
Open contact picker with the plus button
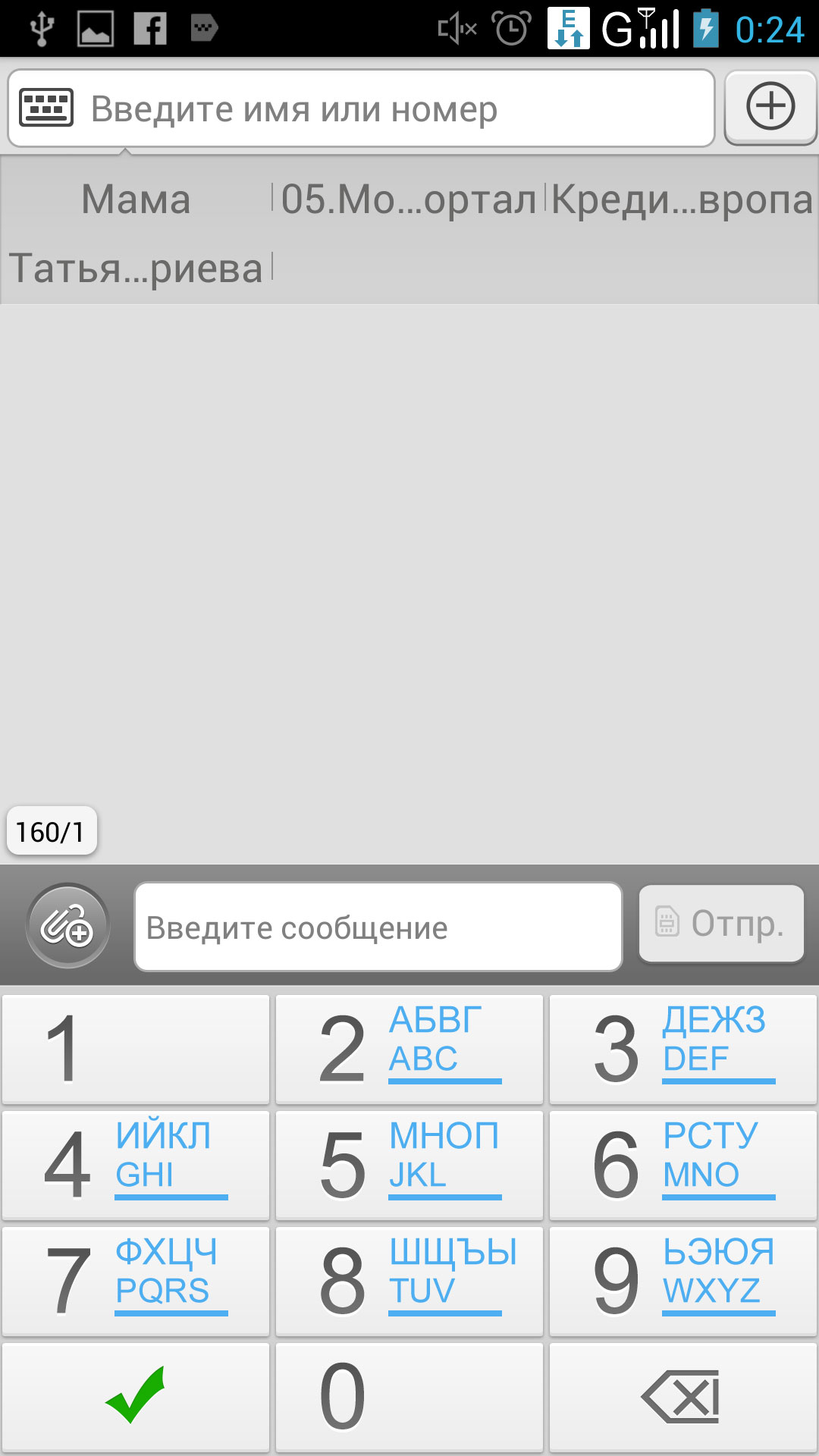pyautogui.click(x=770, y=106)
